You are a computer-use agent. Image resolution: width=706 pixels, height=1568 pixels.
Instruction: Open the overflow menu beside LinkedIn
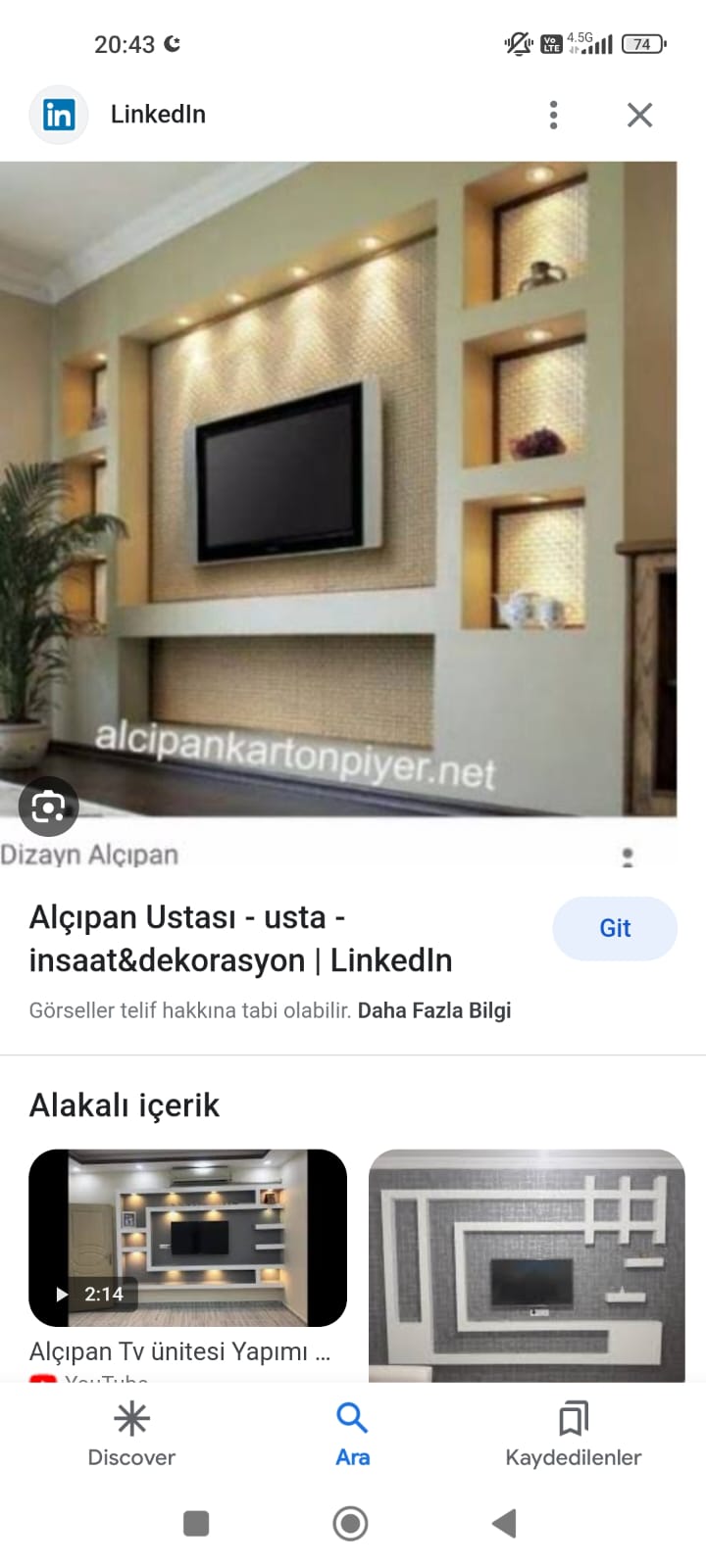[x=554, y=115]
